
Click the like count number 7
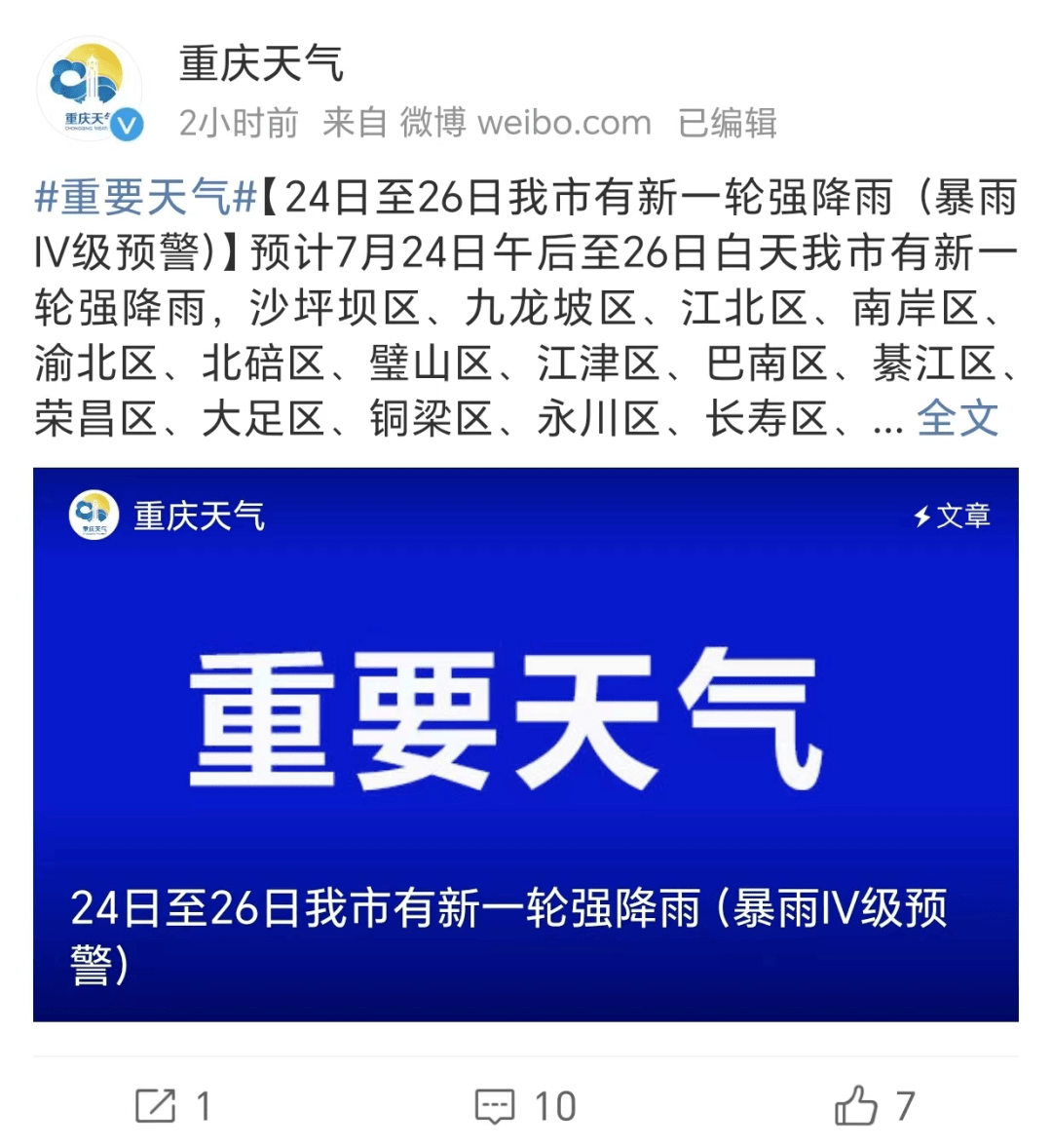(906, 1106)
